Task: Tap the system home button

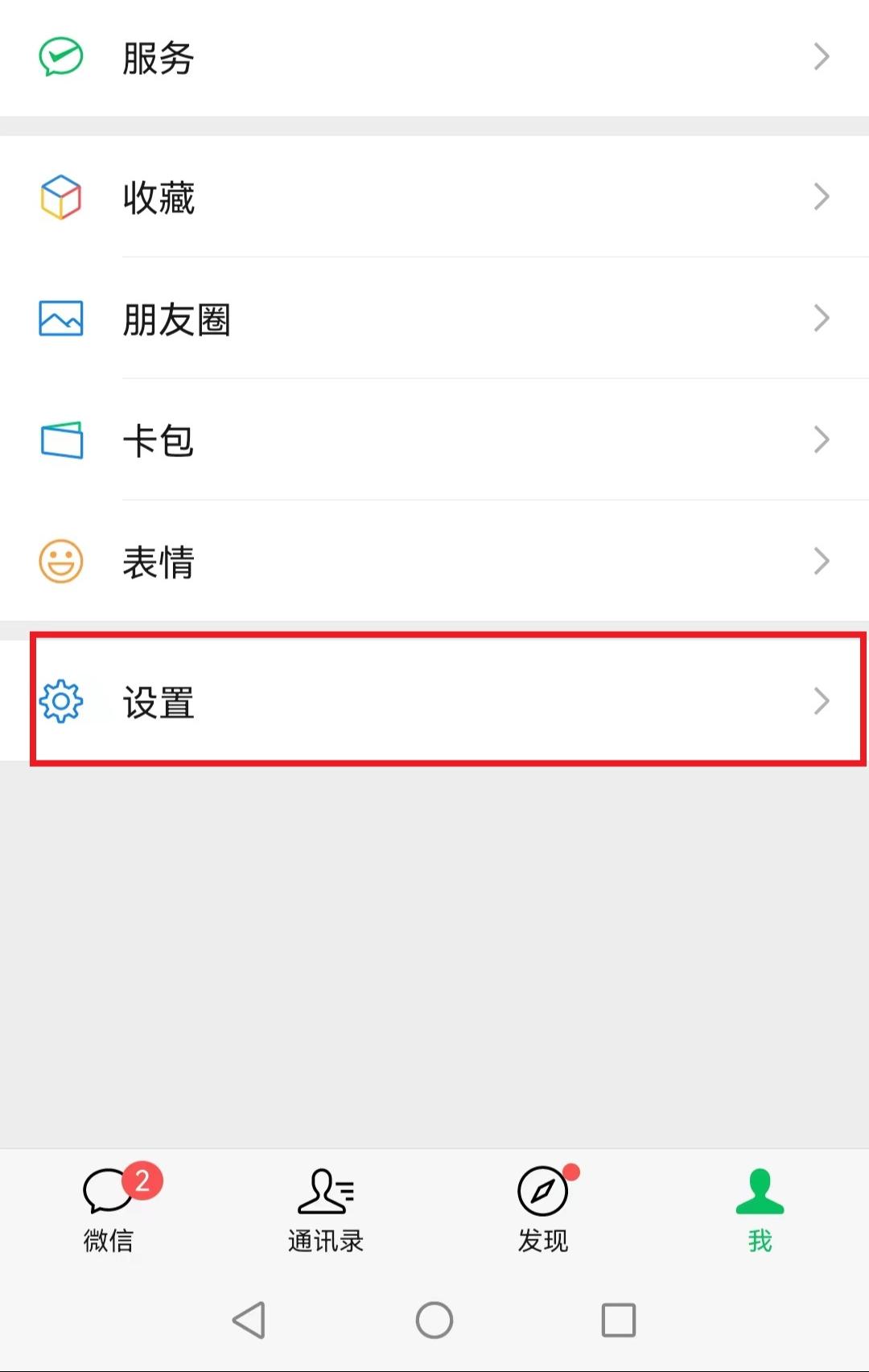Action: pyautogui.click(x=434, y=1320)
